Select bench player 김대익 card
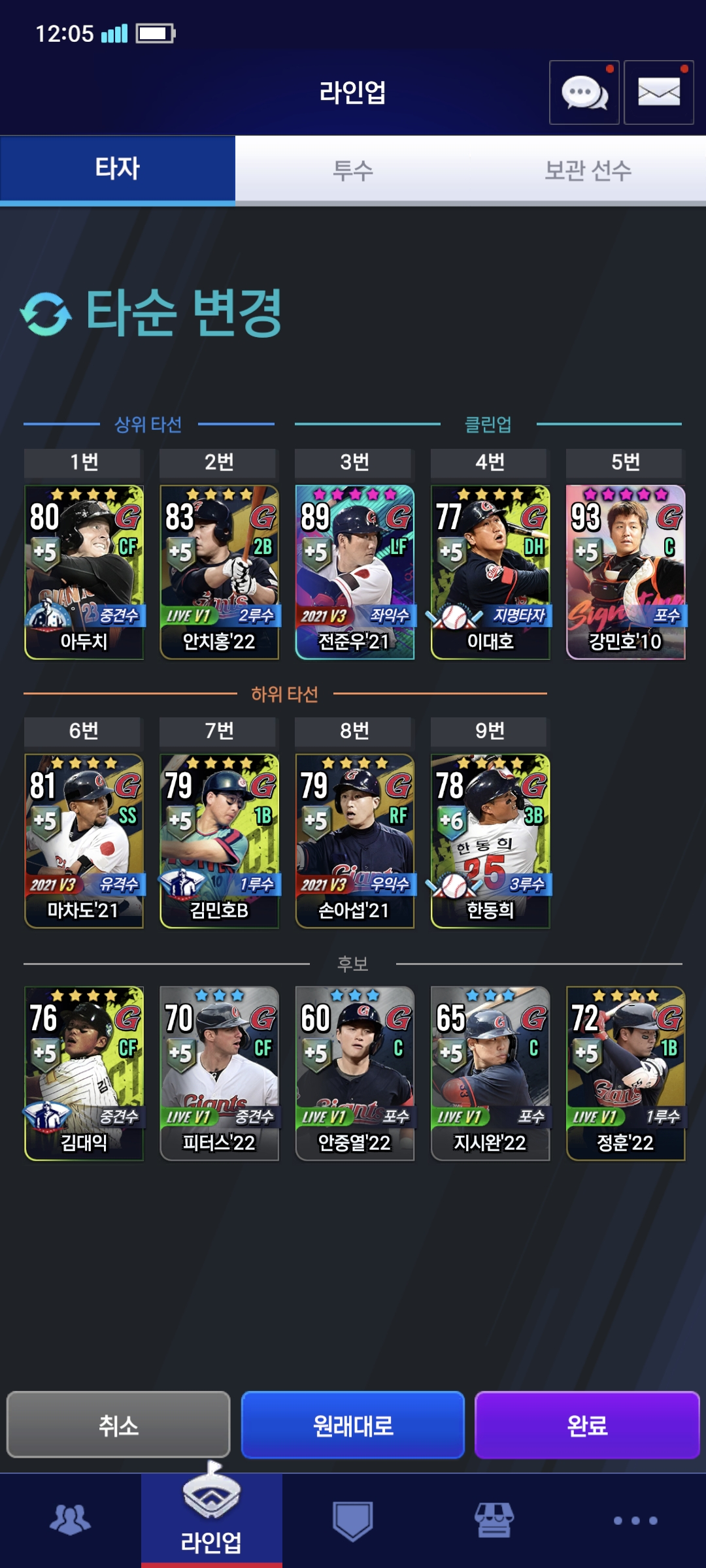 click(x=84, y=1073)
